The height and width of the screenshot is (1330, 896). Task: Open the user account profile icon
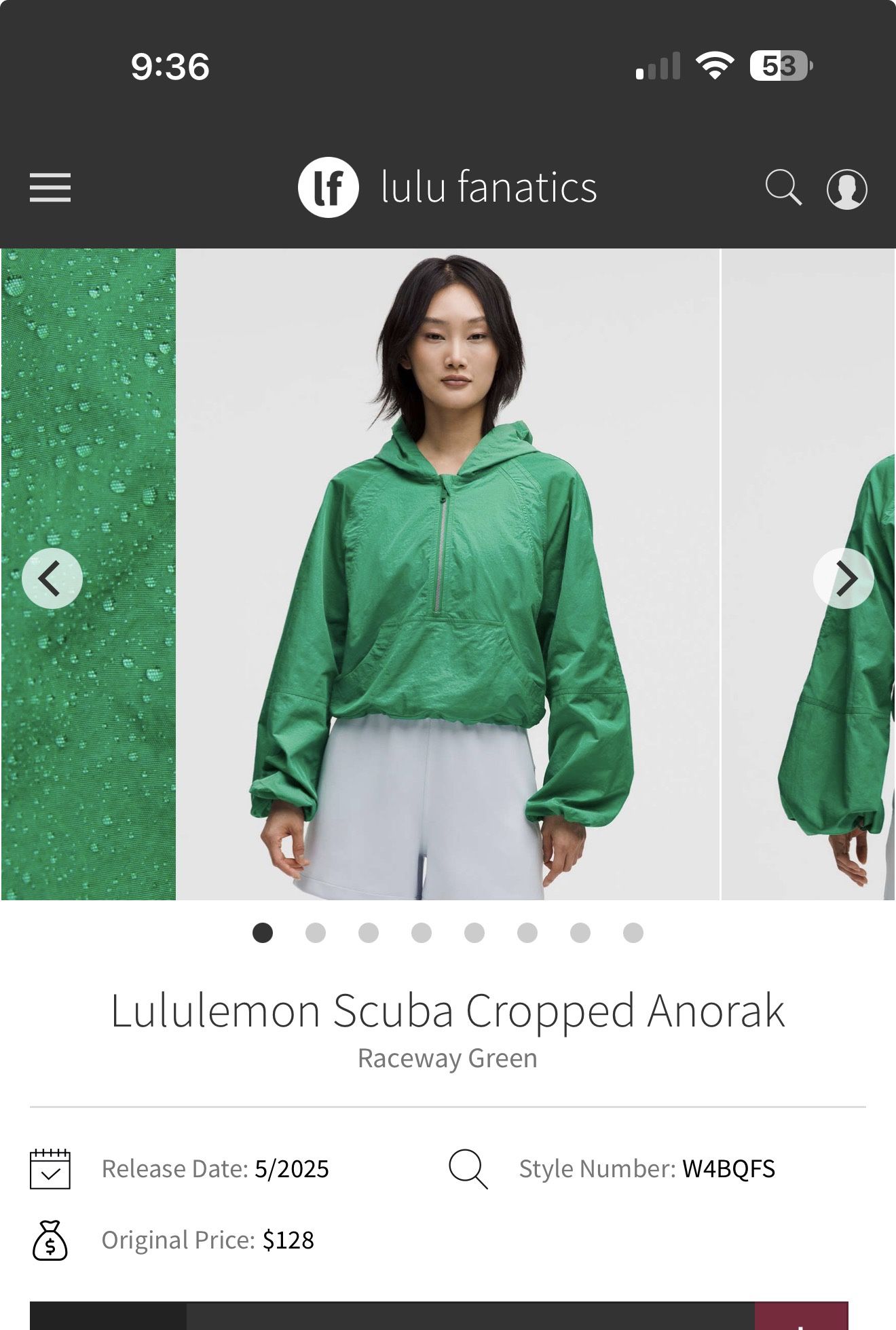846,189
